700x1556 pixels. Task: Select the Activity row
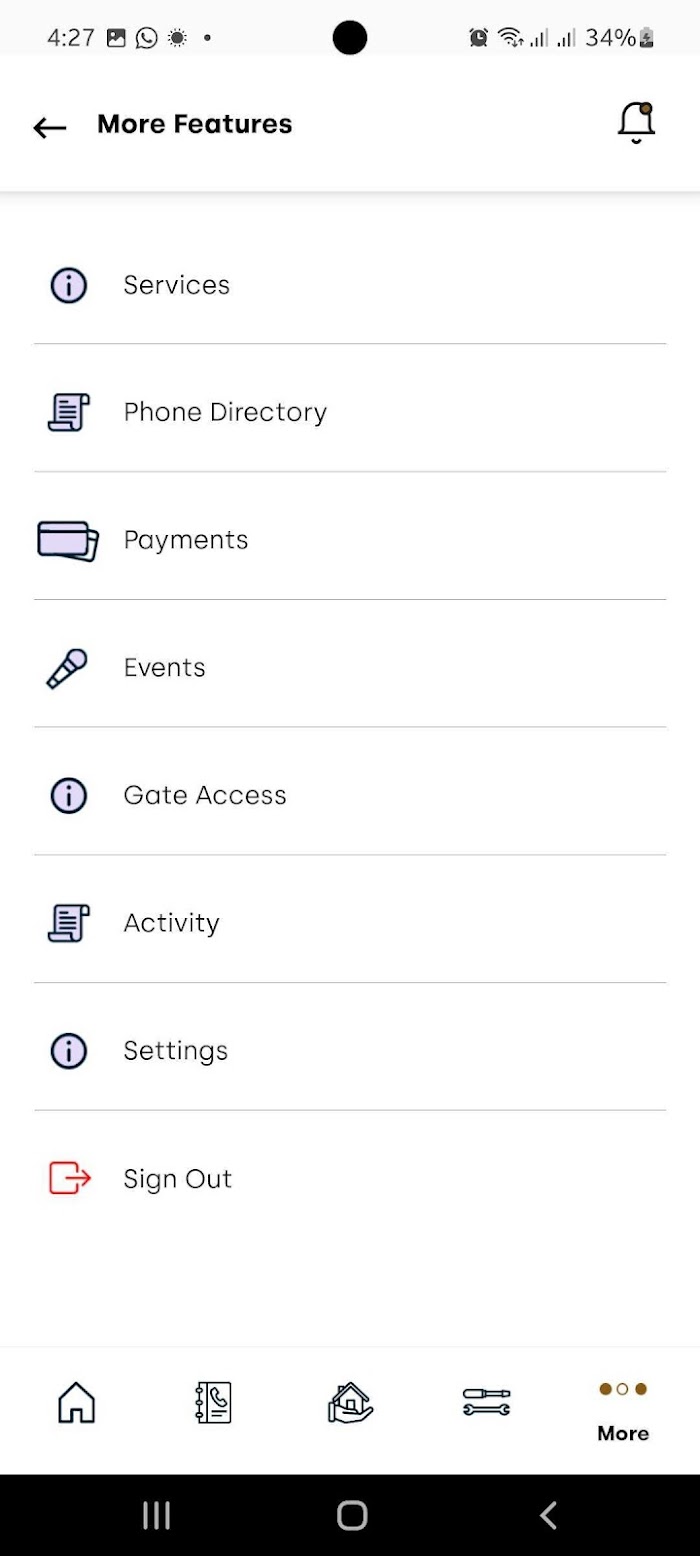coord(350,923)
